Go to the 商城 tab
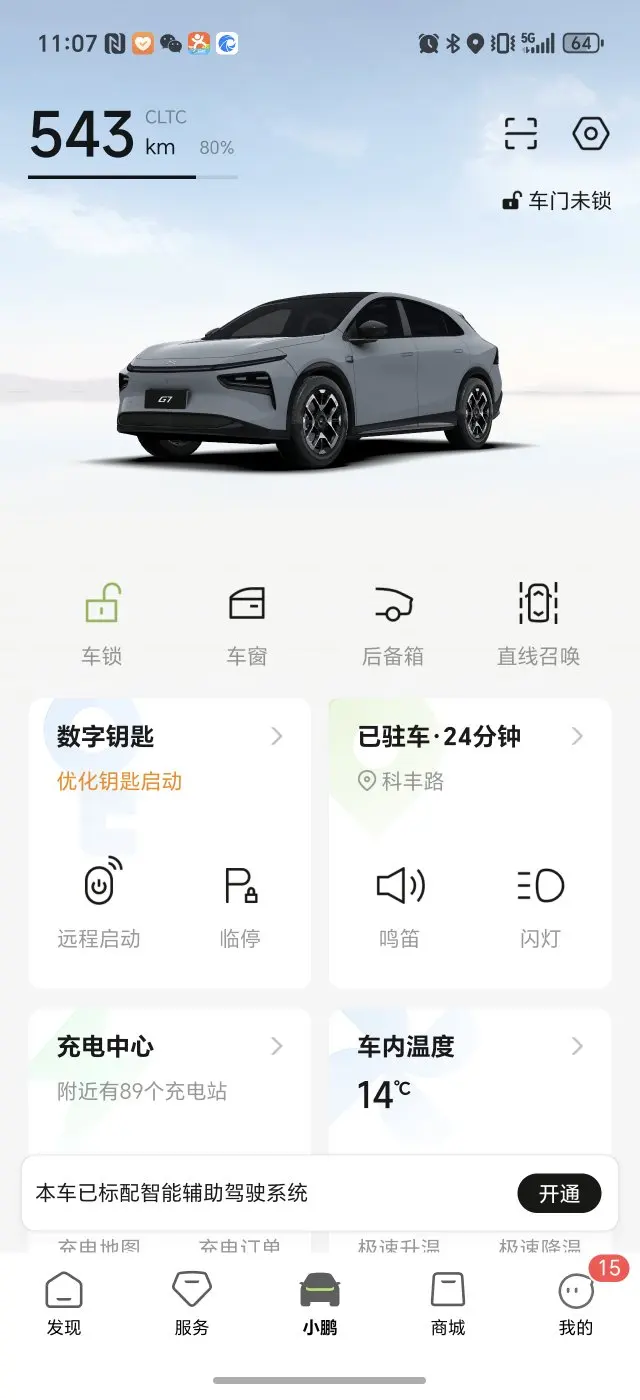 [448, 1304]
